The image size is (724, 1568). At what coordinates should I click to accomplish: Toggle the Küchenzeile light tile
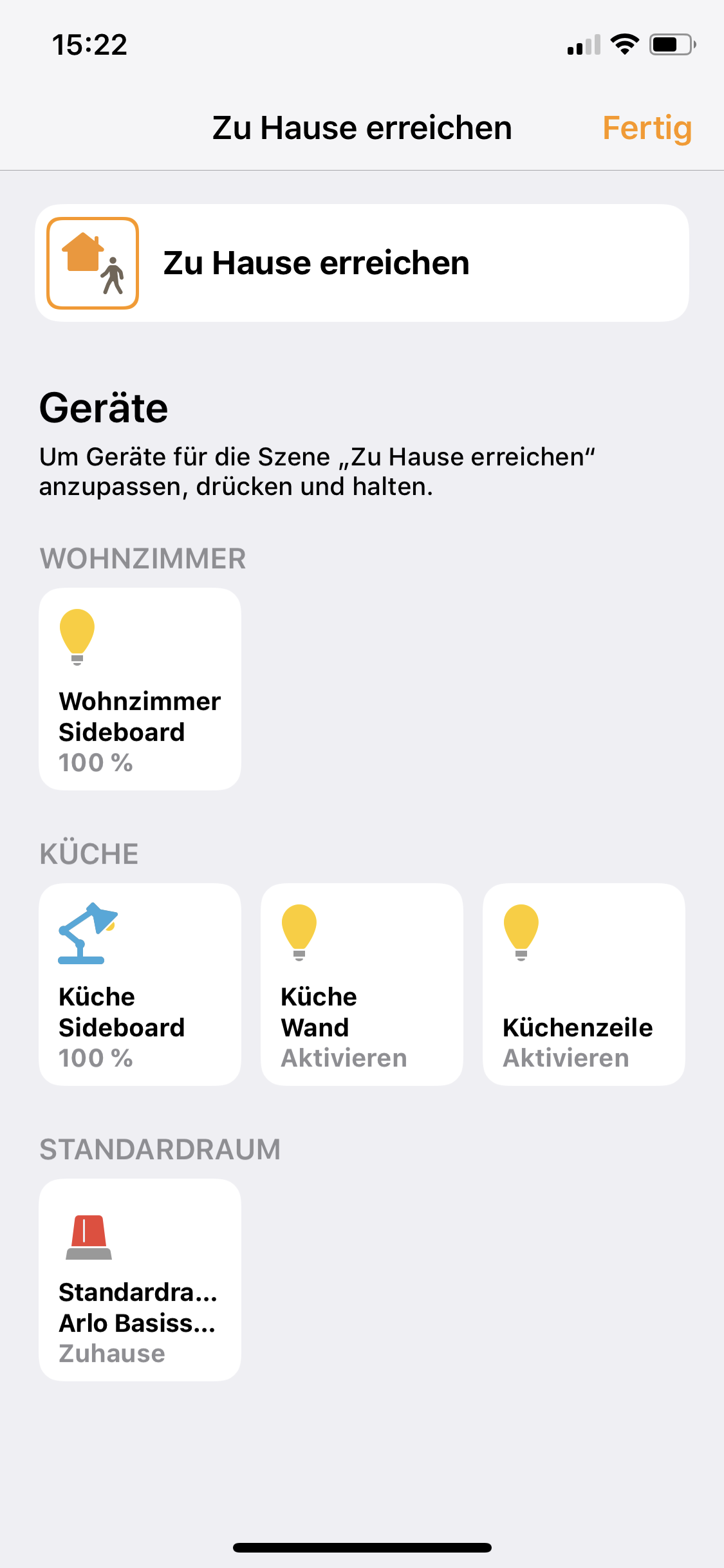tap(584, 984)
